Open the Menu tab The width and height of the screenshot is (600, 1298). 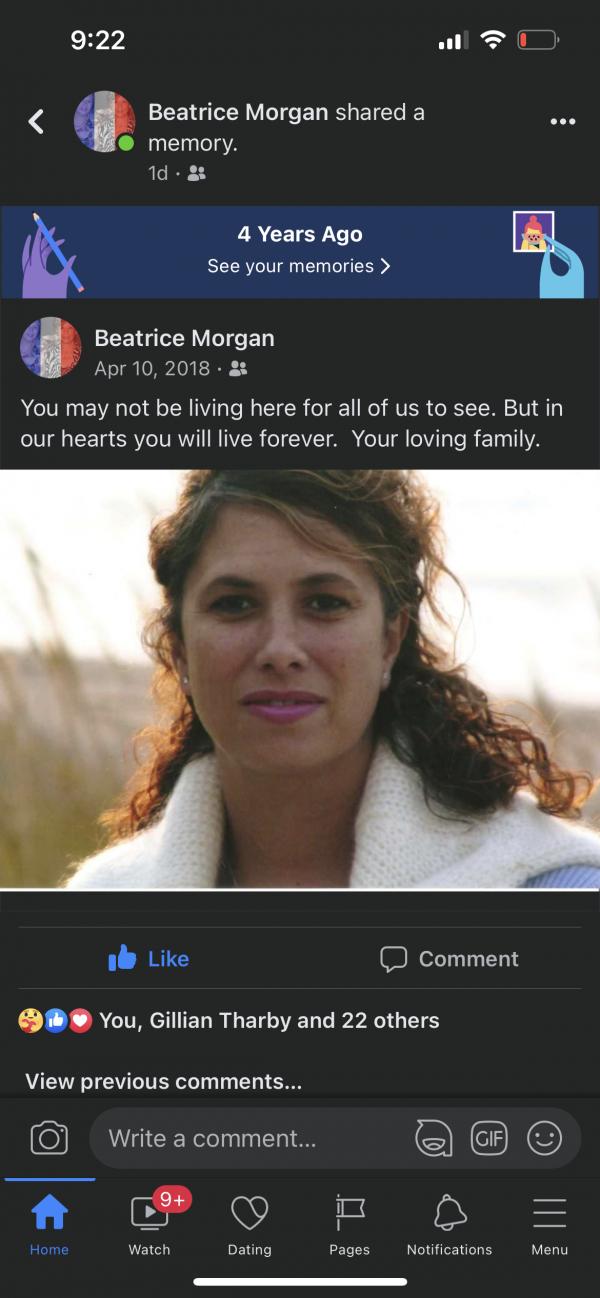(549, 1225)
